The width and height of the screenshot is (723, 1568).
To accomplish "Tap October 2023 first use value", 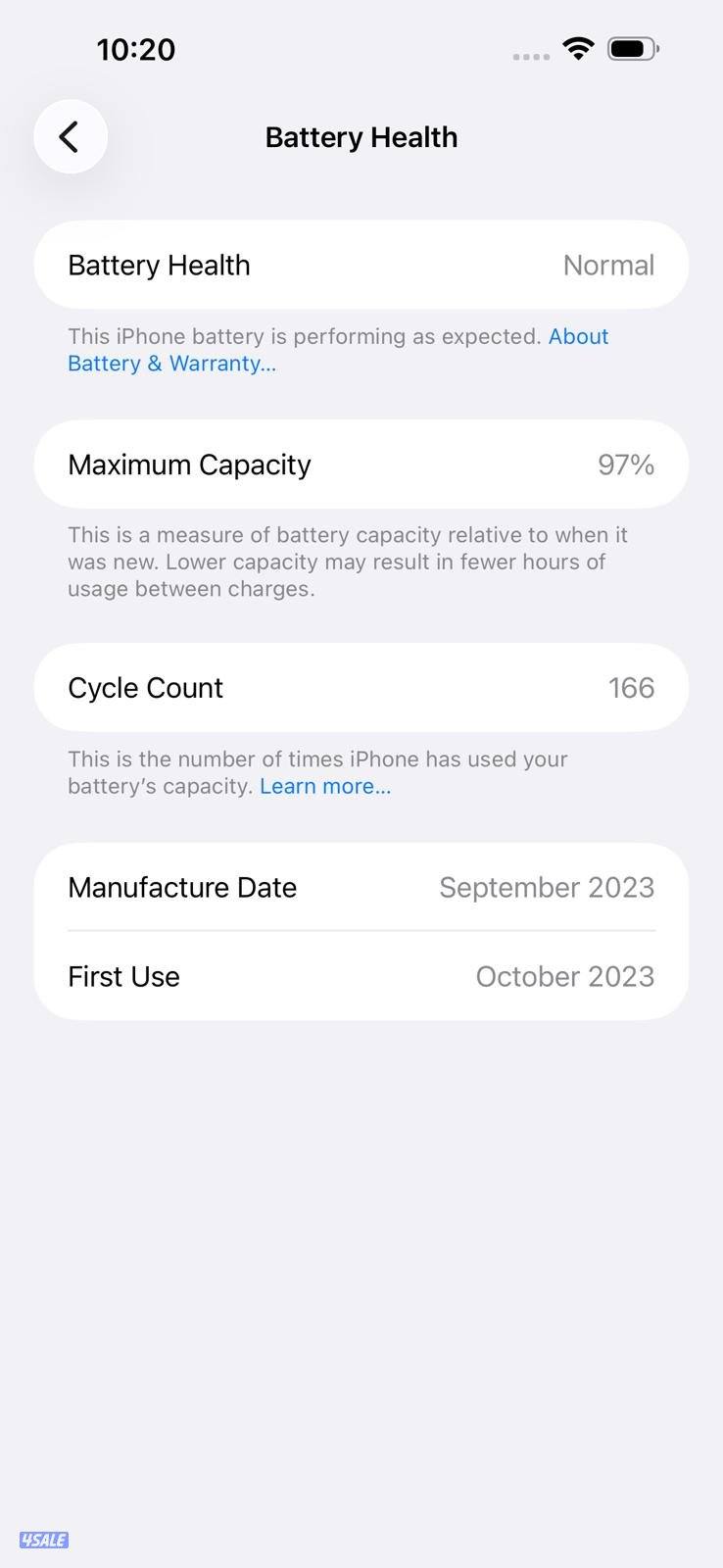I will point(564,976).
